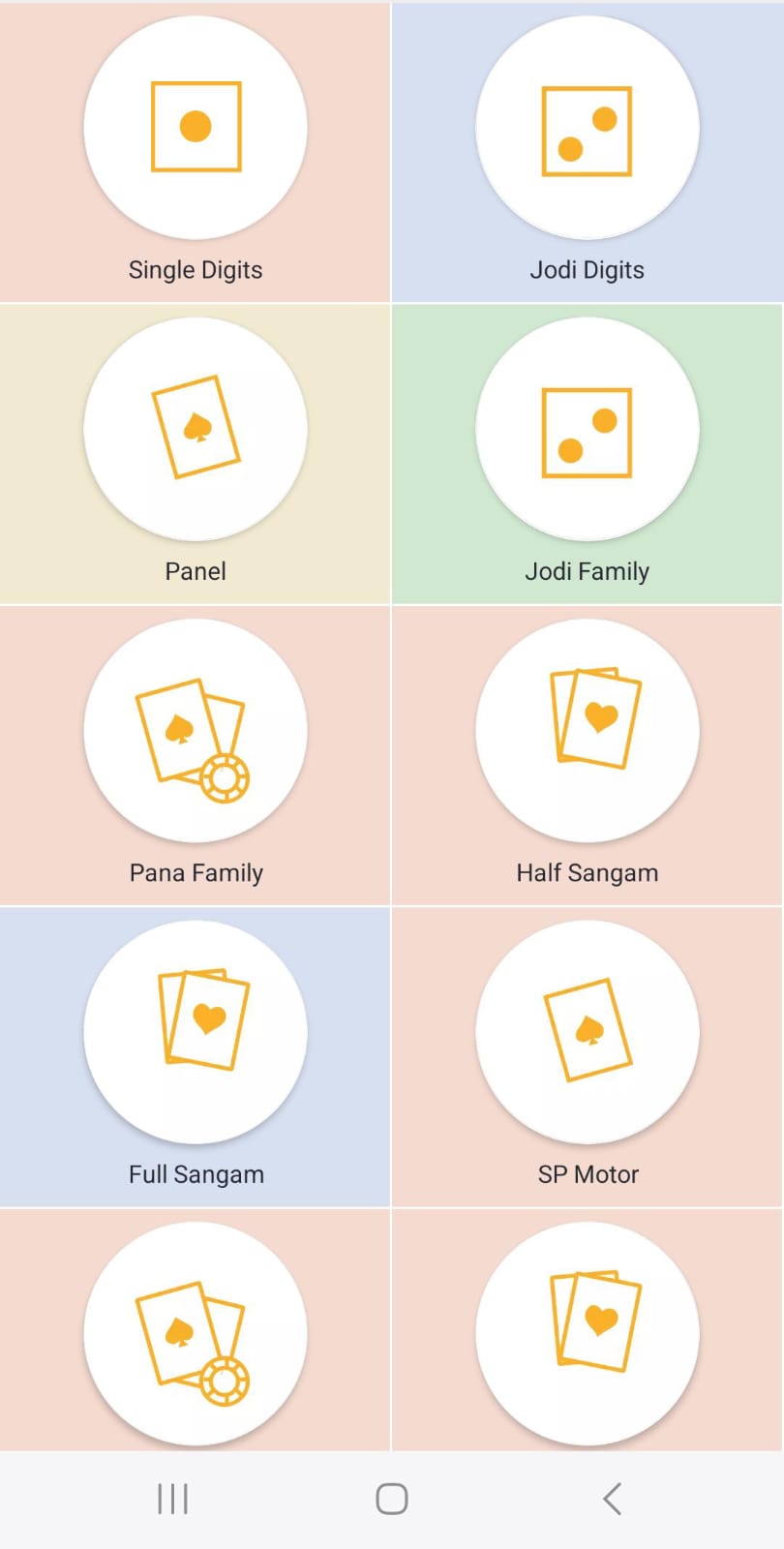Tap the system home button
784x1549 pixels.
[x=392, y=1499]
